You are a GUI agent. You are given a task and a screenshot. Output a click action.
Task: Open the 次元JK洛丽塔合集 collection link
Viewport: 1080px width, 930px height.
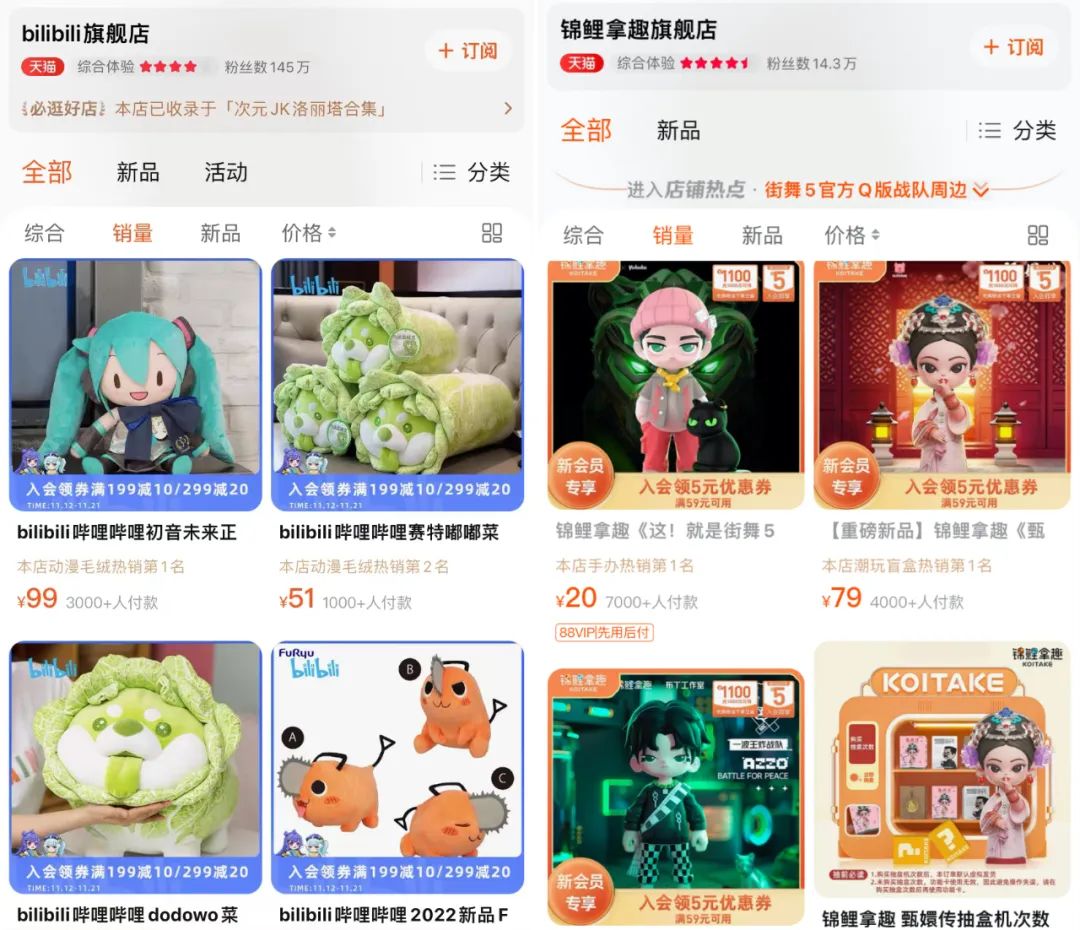pos(266,108)
